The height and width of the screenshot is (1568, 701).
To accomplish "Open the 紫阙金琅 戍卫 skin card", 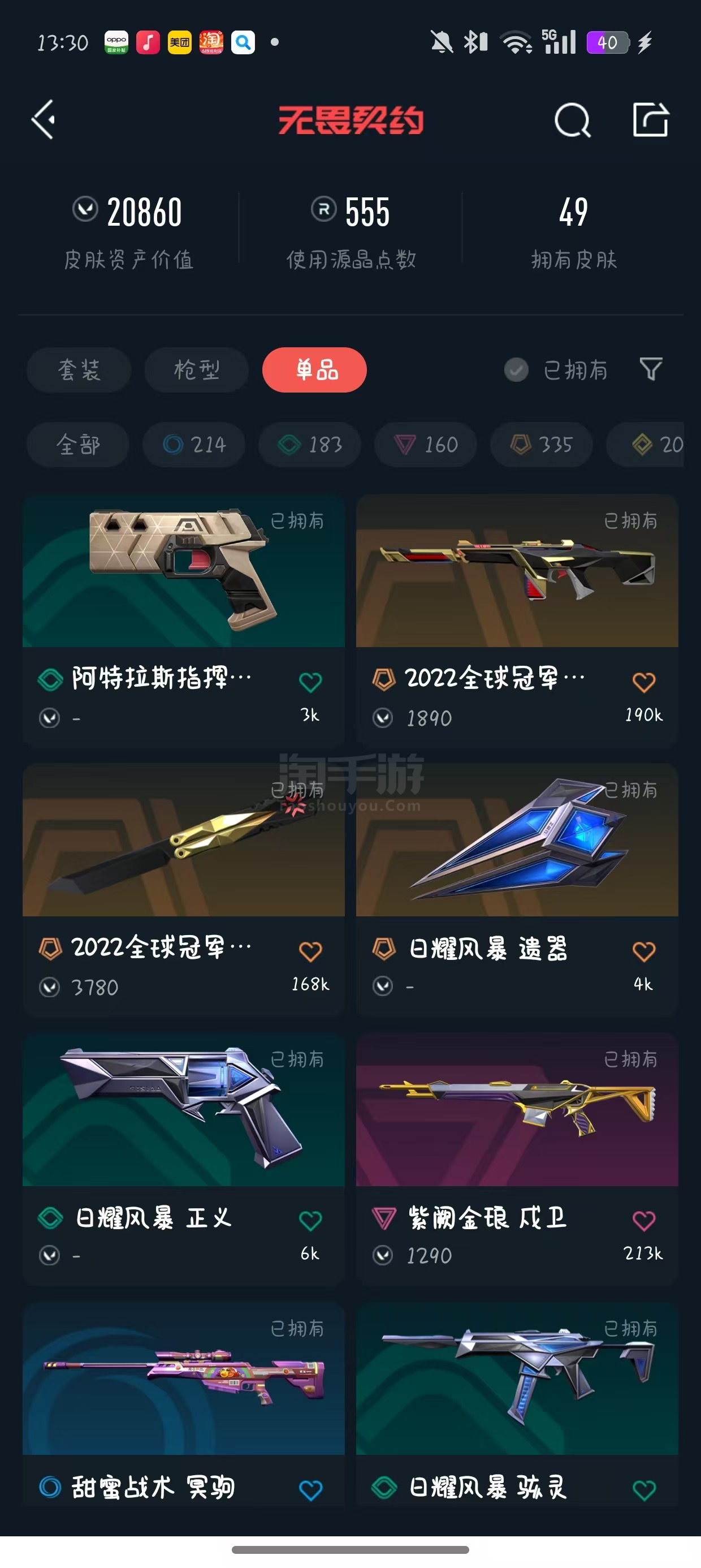I will pos(517,1159).
